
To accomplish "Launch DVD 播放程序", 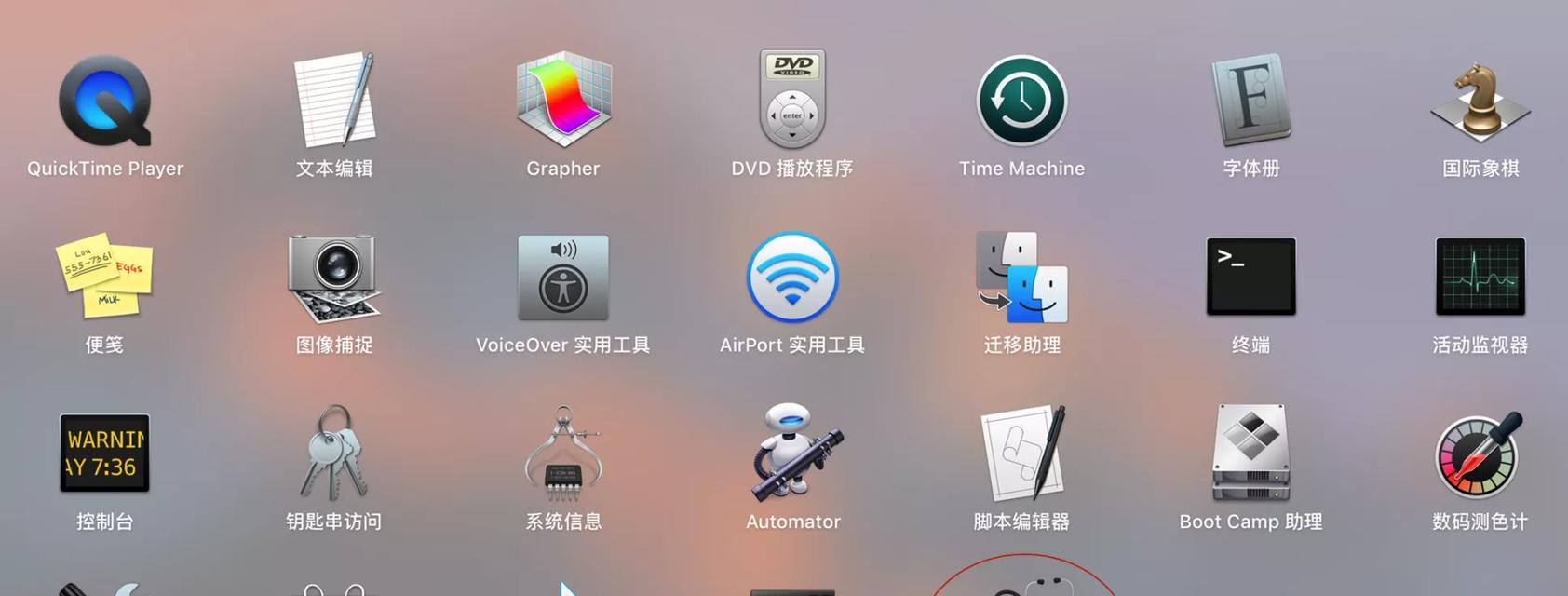I will click(792, 102).
